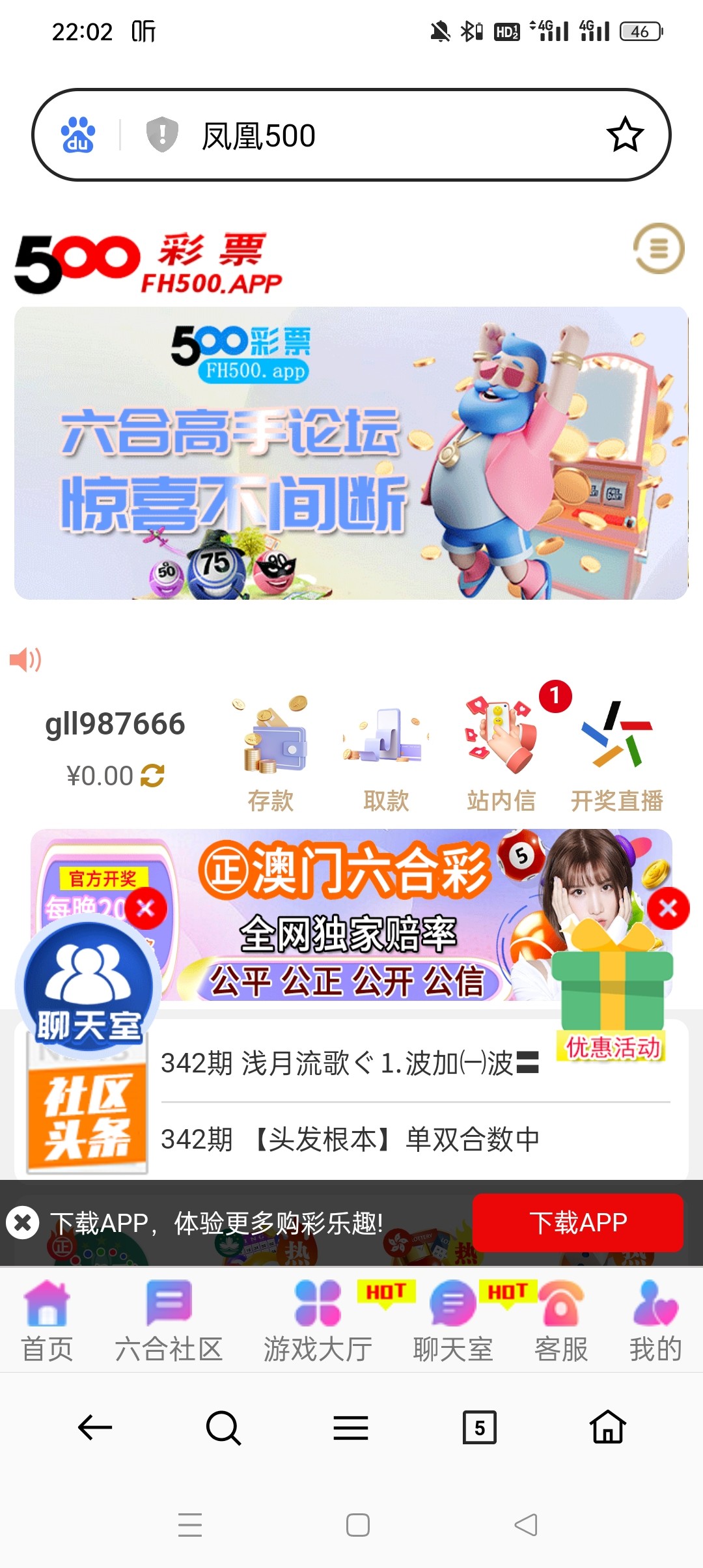Screen dimensions: 703x1568
Task: Go to the 我的 profile tab
Action: [655, 1322]
